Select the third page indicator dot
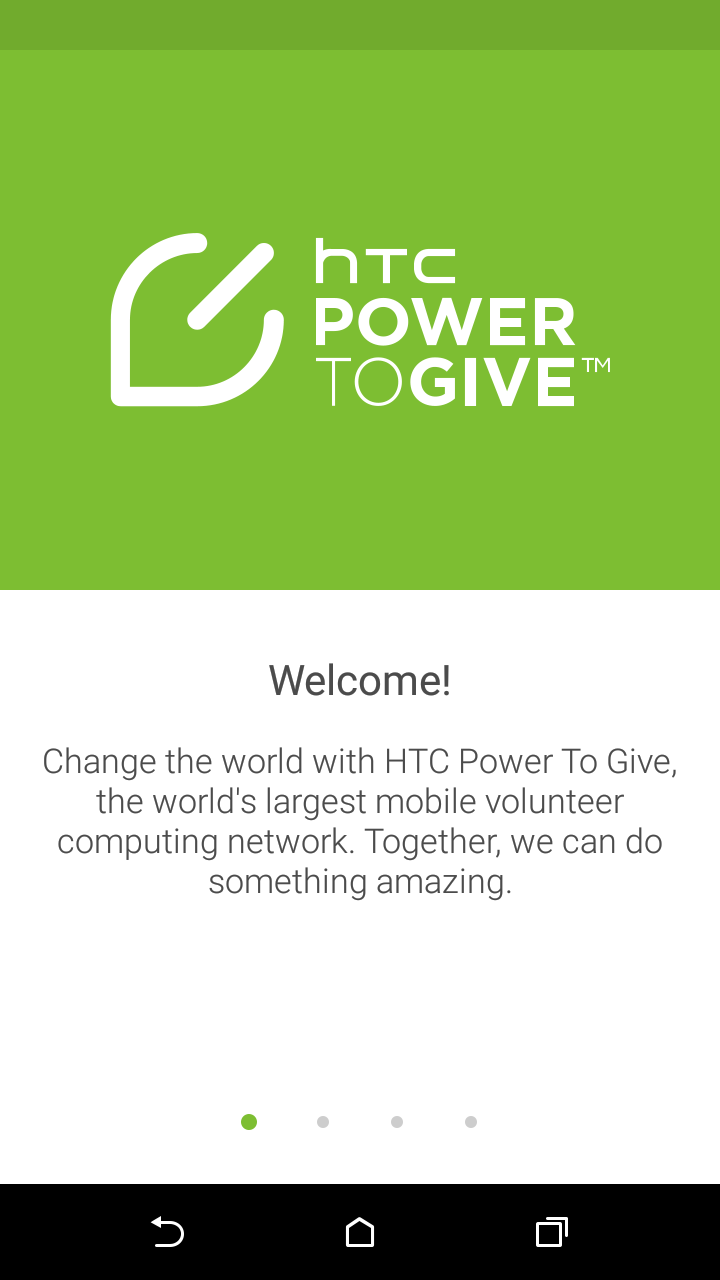The width and height of the screenshot is (720, 1280). pos(397,1122)
